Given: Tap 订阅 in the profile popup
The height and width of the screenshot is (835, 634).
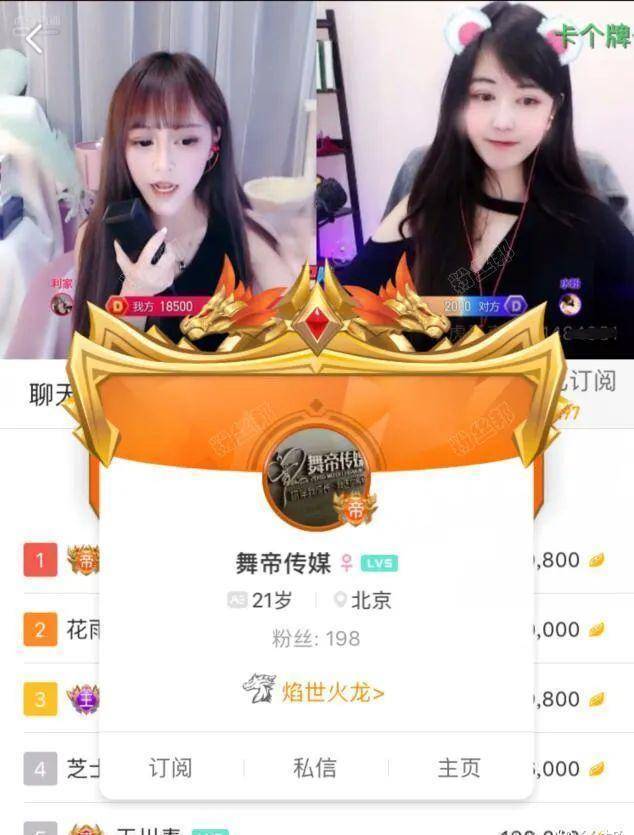Looking at the screenshot, I should tap(171, 767).
